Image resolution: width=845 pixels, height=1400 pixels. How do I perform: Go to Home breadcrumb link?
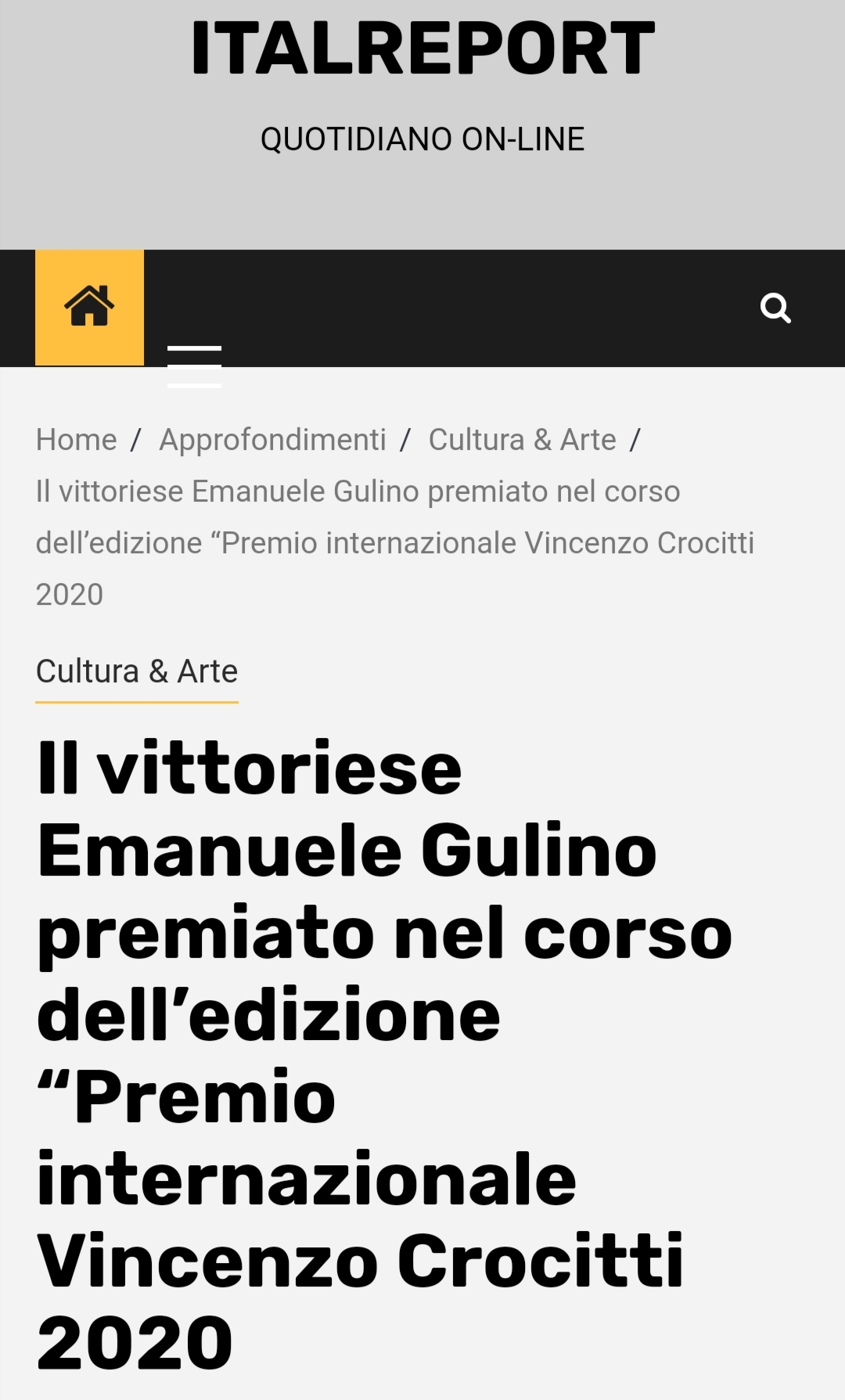(77, 440)
